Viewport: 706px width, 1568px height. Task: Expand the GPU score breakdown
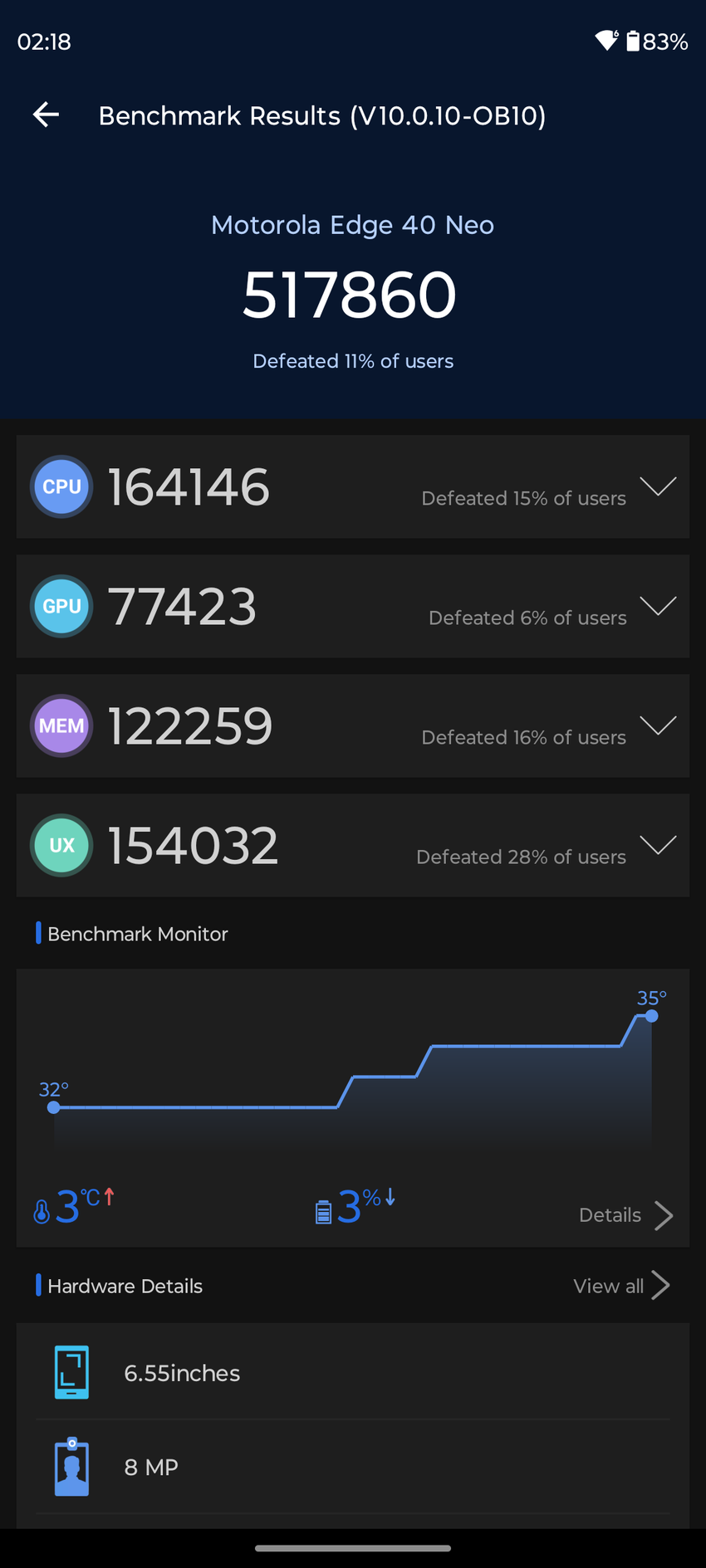click(x=658, y=606)
